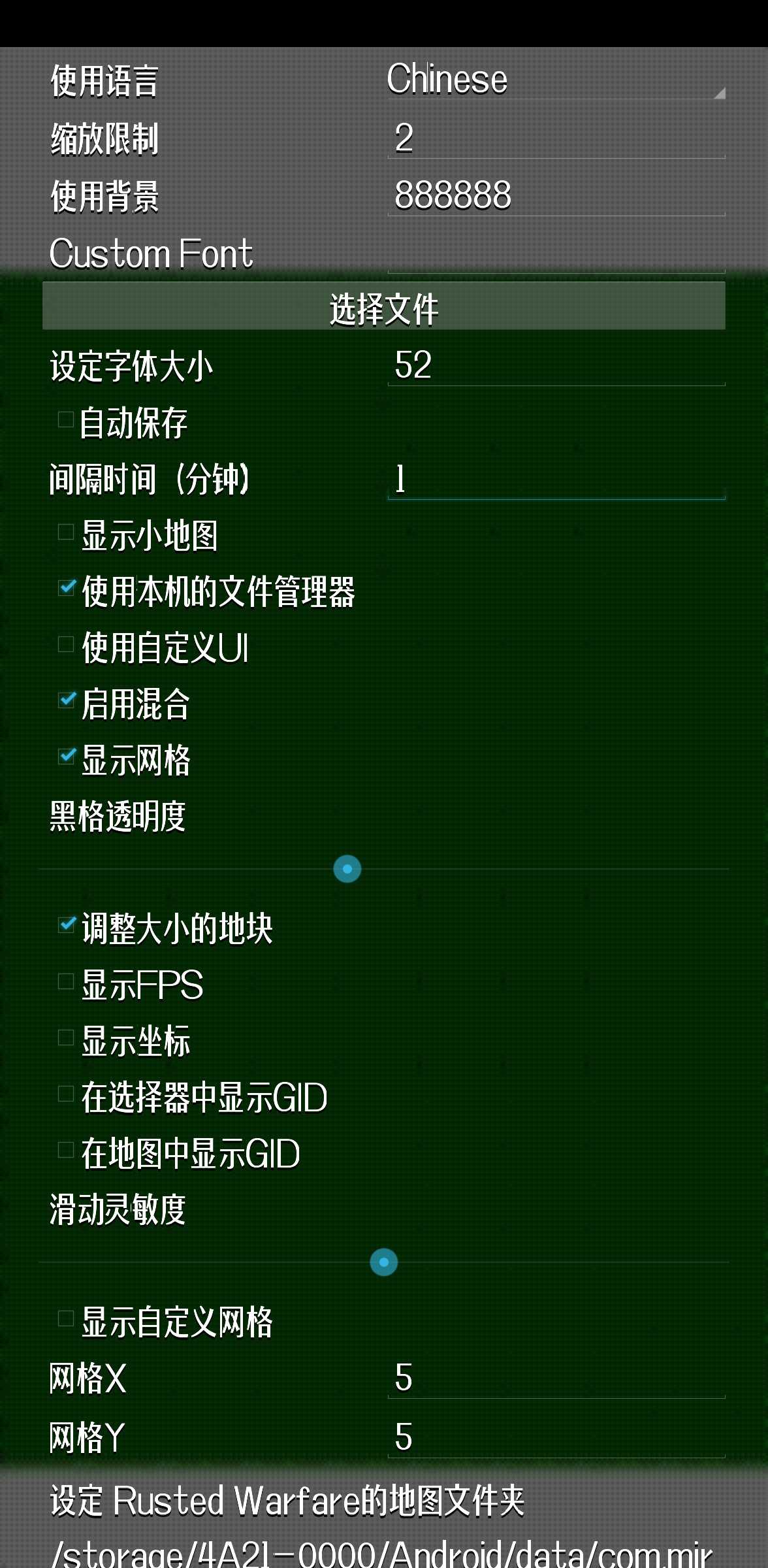The height and width of the screenshot is (1568, 768).
Task: Check the 显示小地图 option
Action: (x=66, y=532)
